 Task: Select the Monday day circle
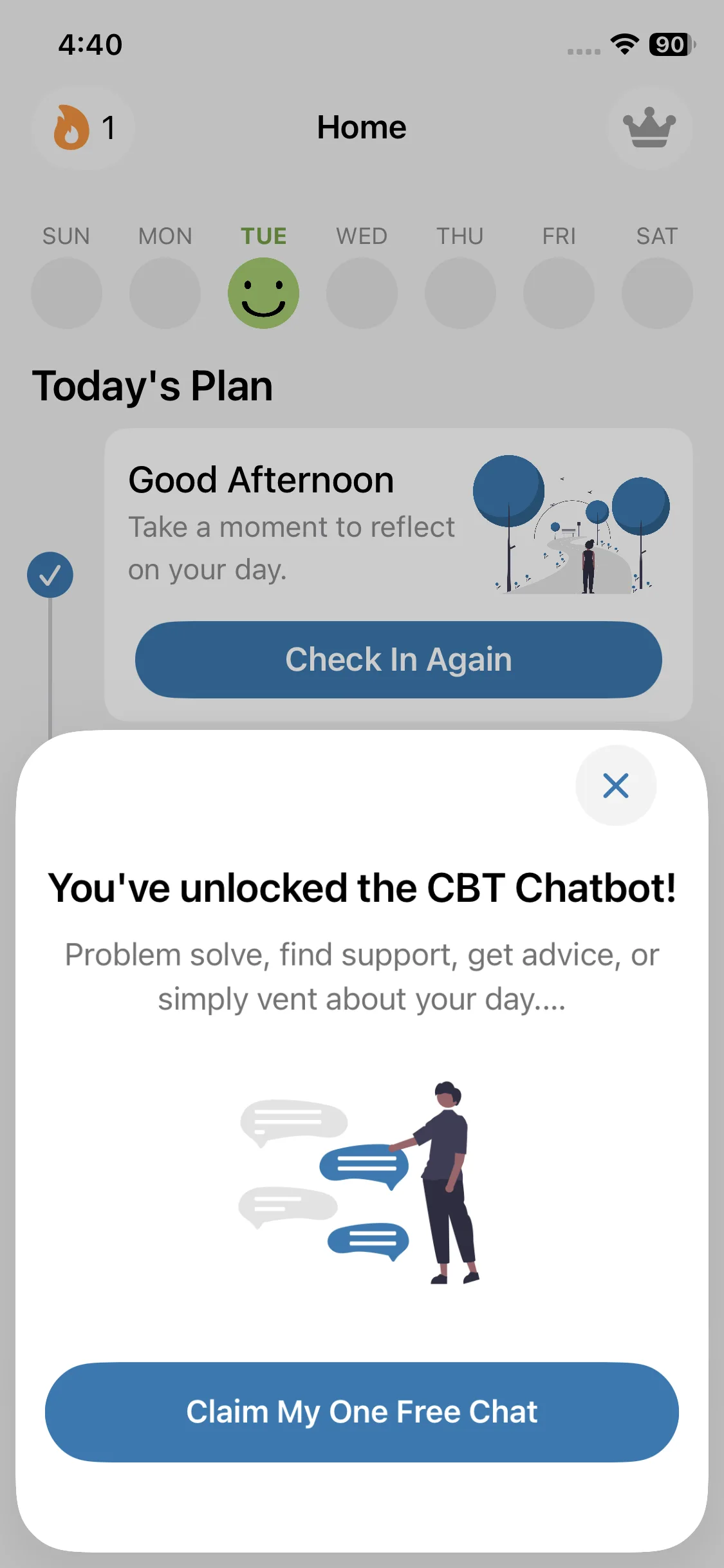[165, 293]
